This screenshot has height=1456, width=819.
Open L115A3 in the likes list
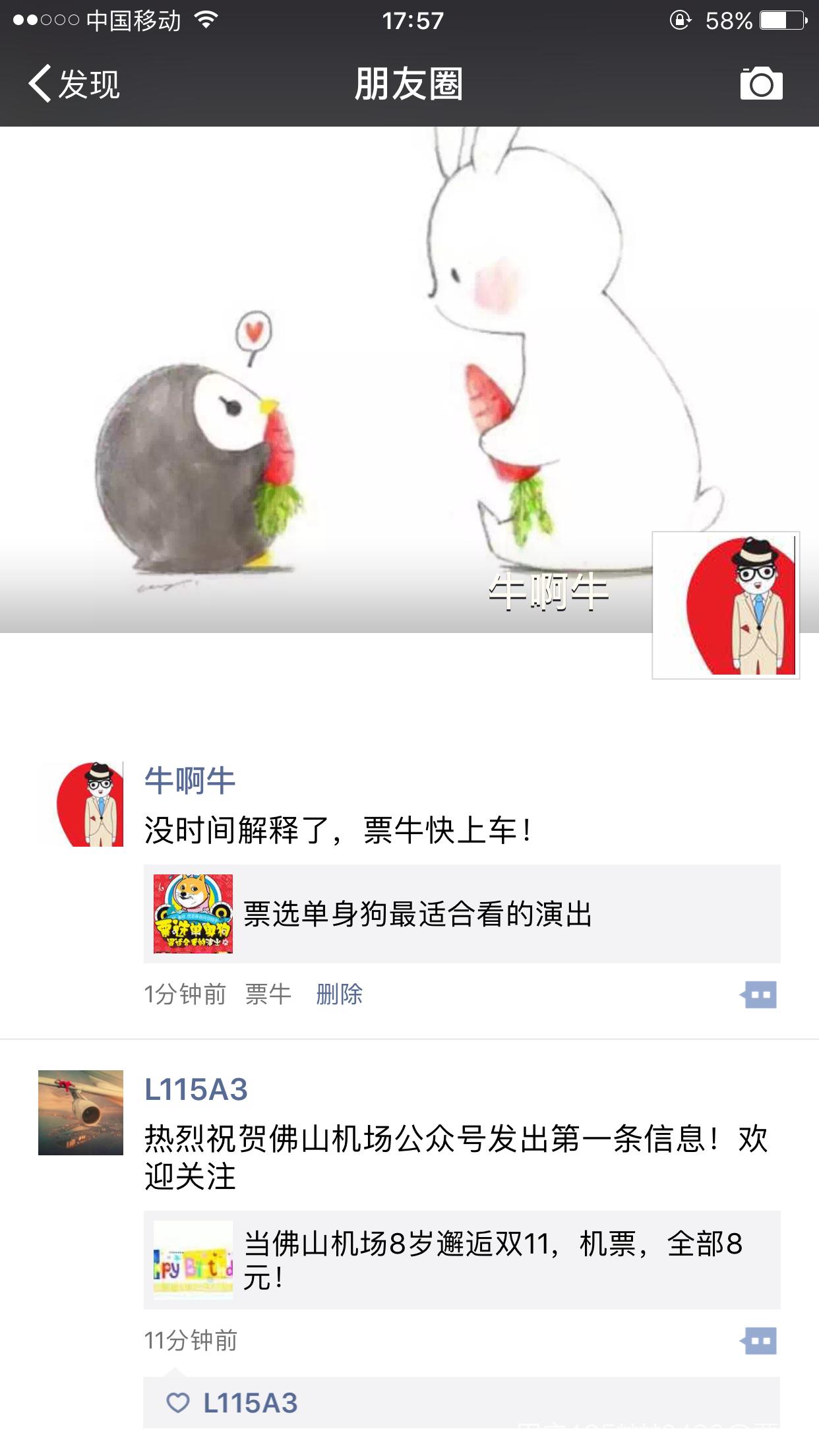(x=250, y=1403)
